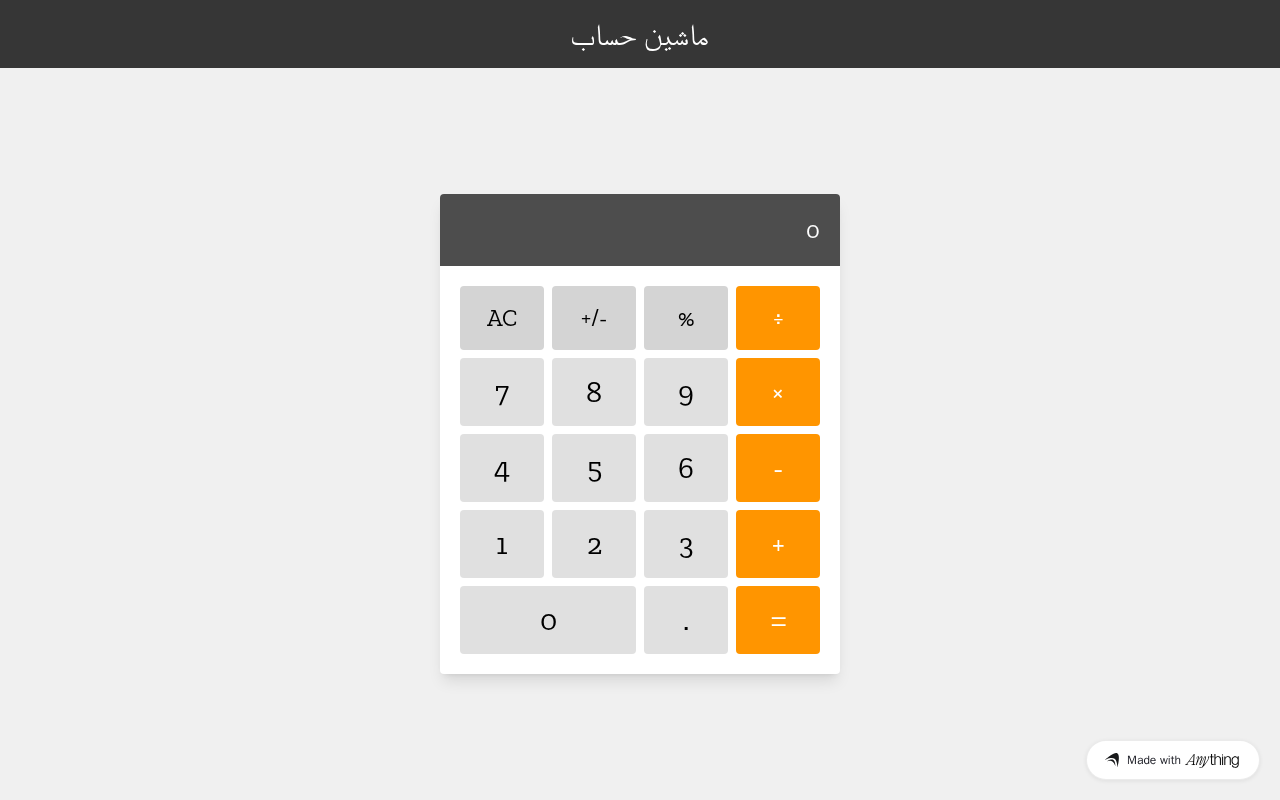Choose the multiply operator
This screenshot has width=1280, height=800.
[x=778, y=392]
